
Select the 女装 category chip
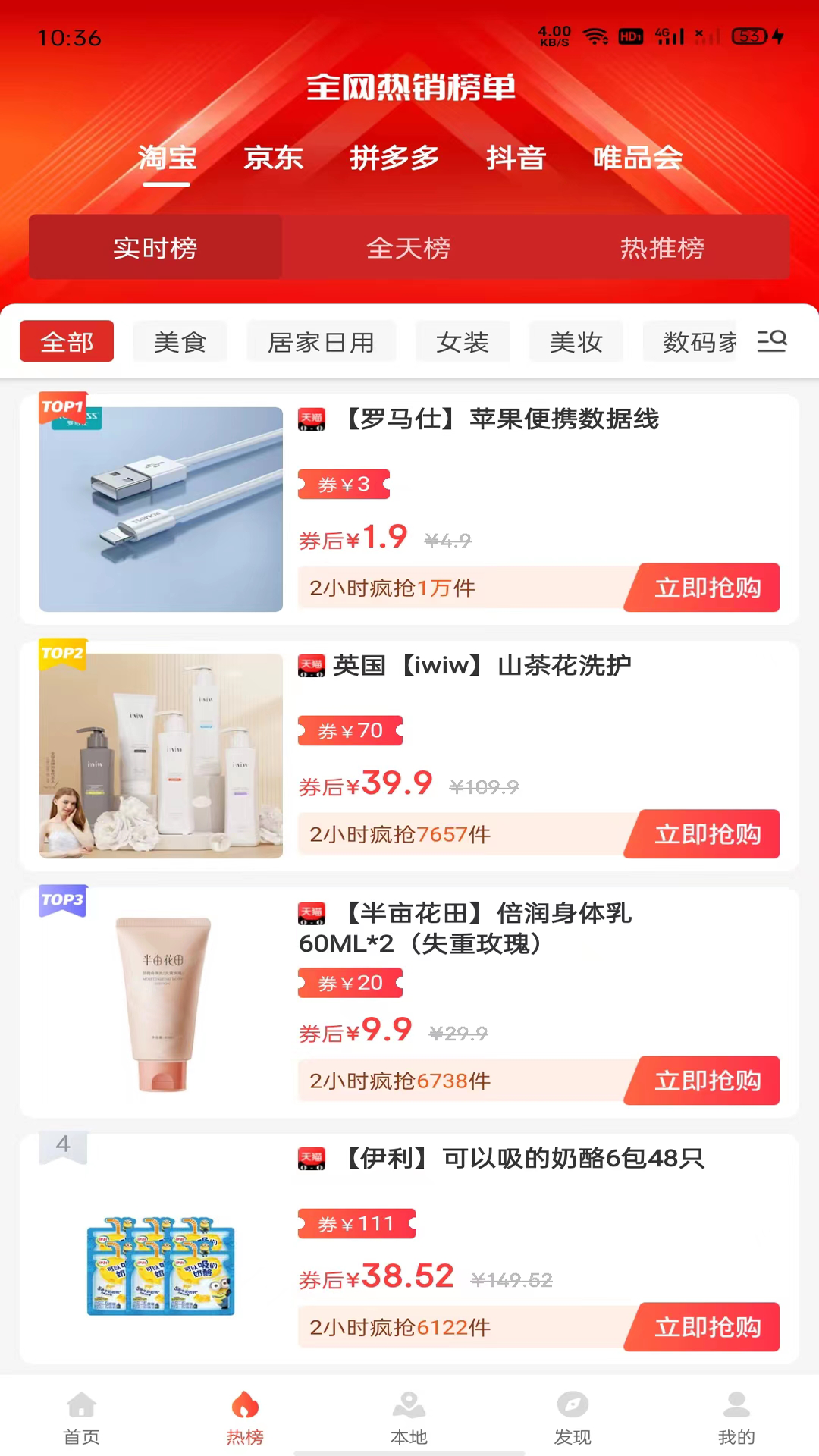(463, 342)
